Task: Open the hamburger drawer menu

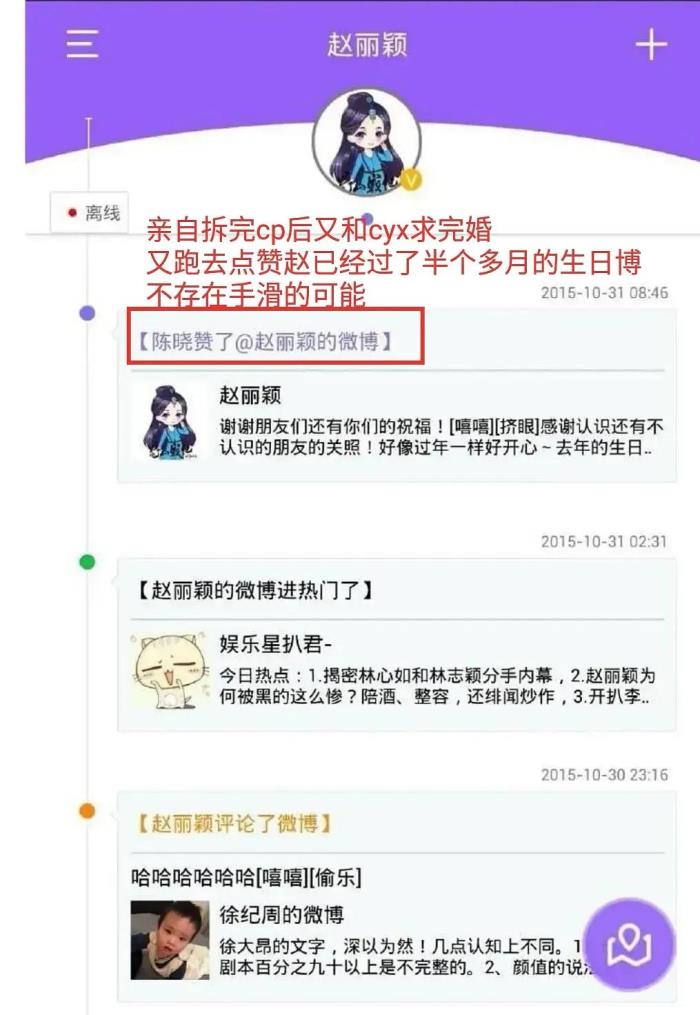Action: tap(83, 44)
